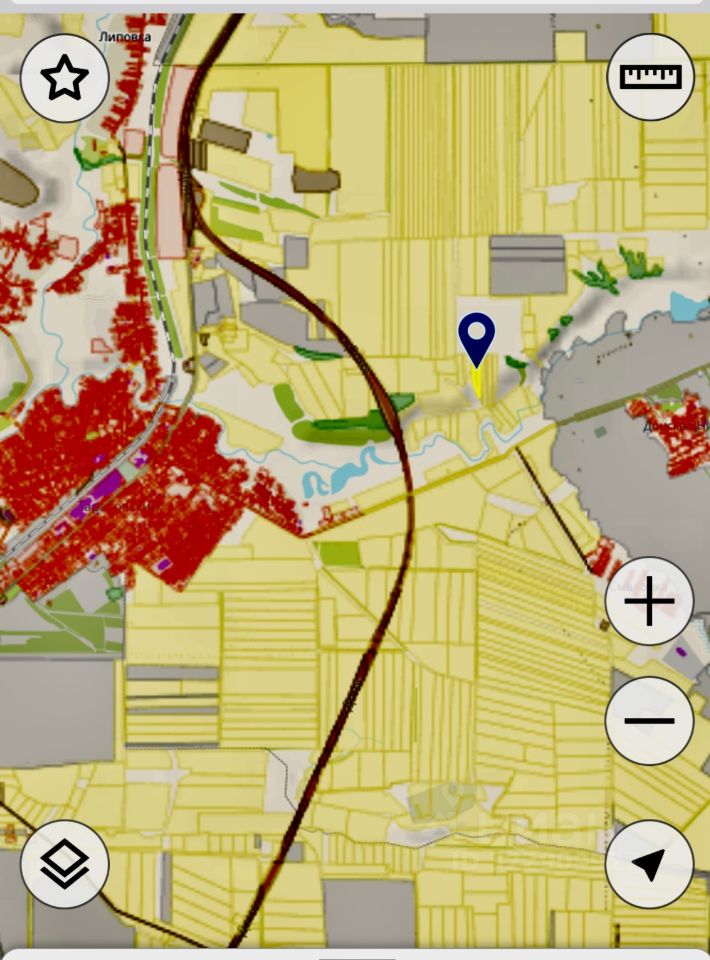Zoom out with the minus button
Image resolution: width=710 pixels, height=960 pixels.
click(649, 720)
